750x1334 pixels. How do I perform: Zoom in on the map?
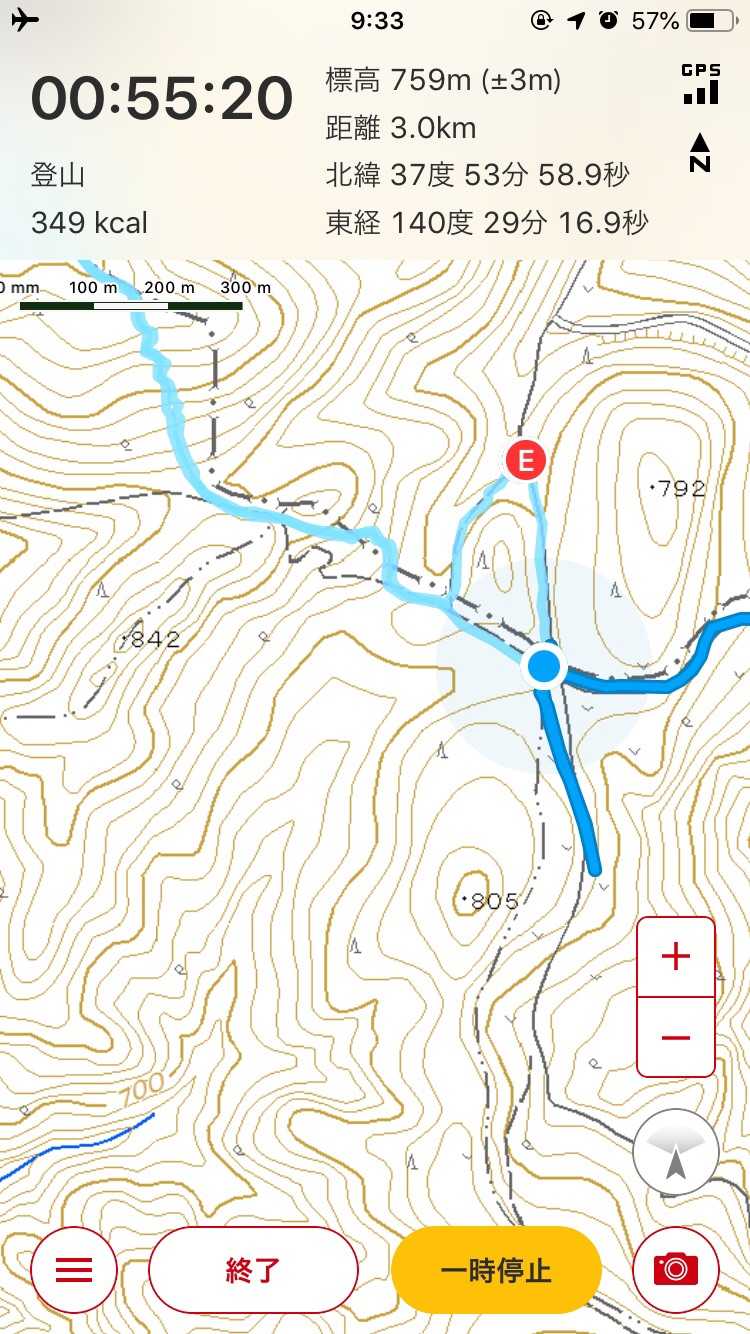pos(676,957)
